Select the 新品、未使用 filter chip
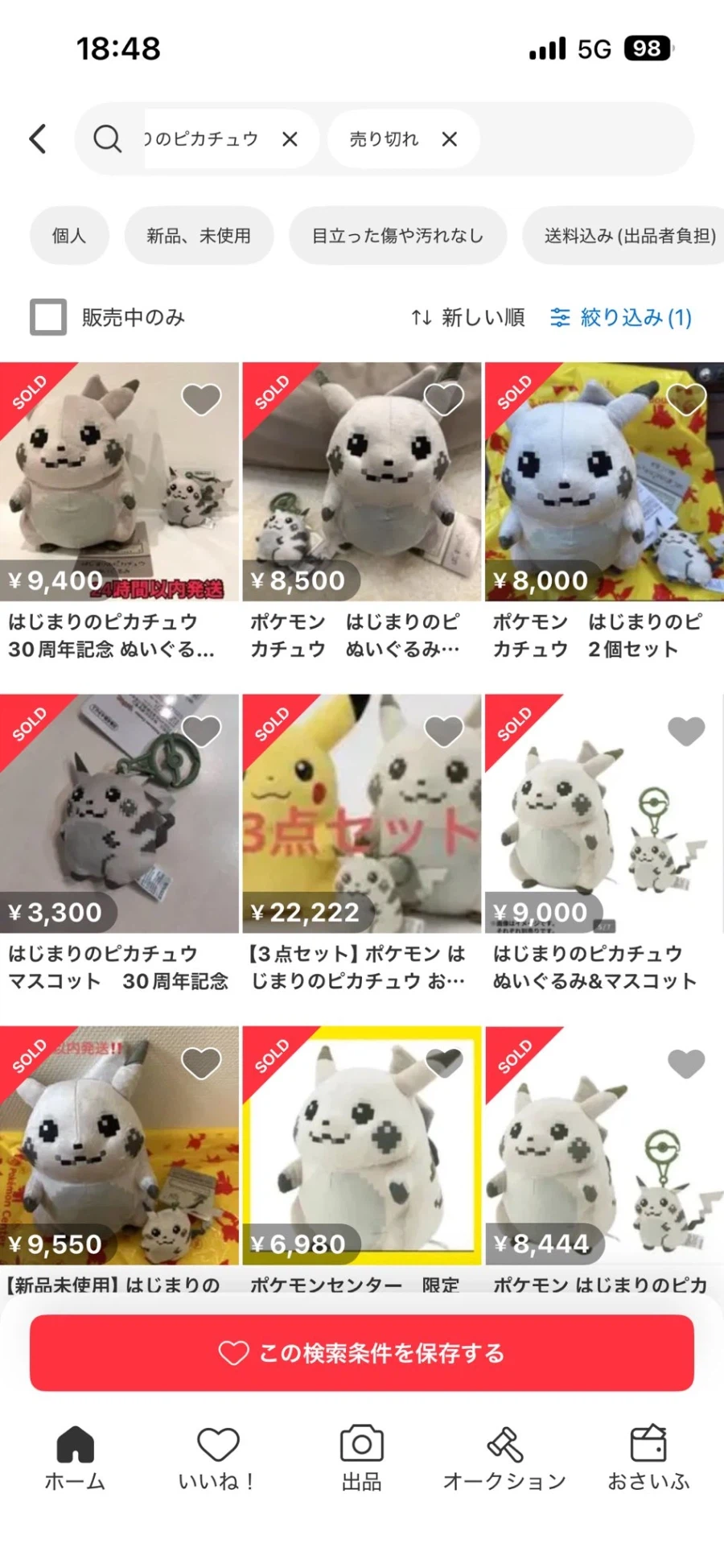The height and width of the screenshot is (1568, 724). (x=199, y=236)
